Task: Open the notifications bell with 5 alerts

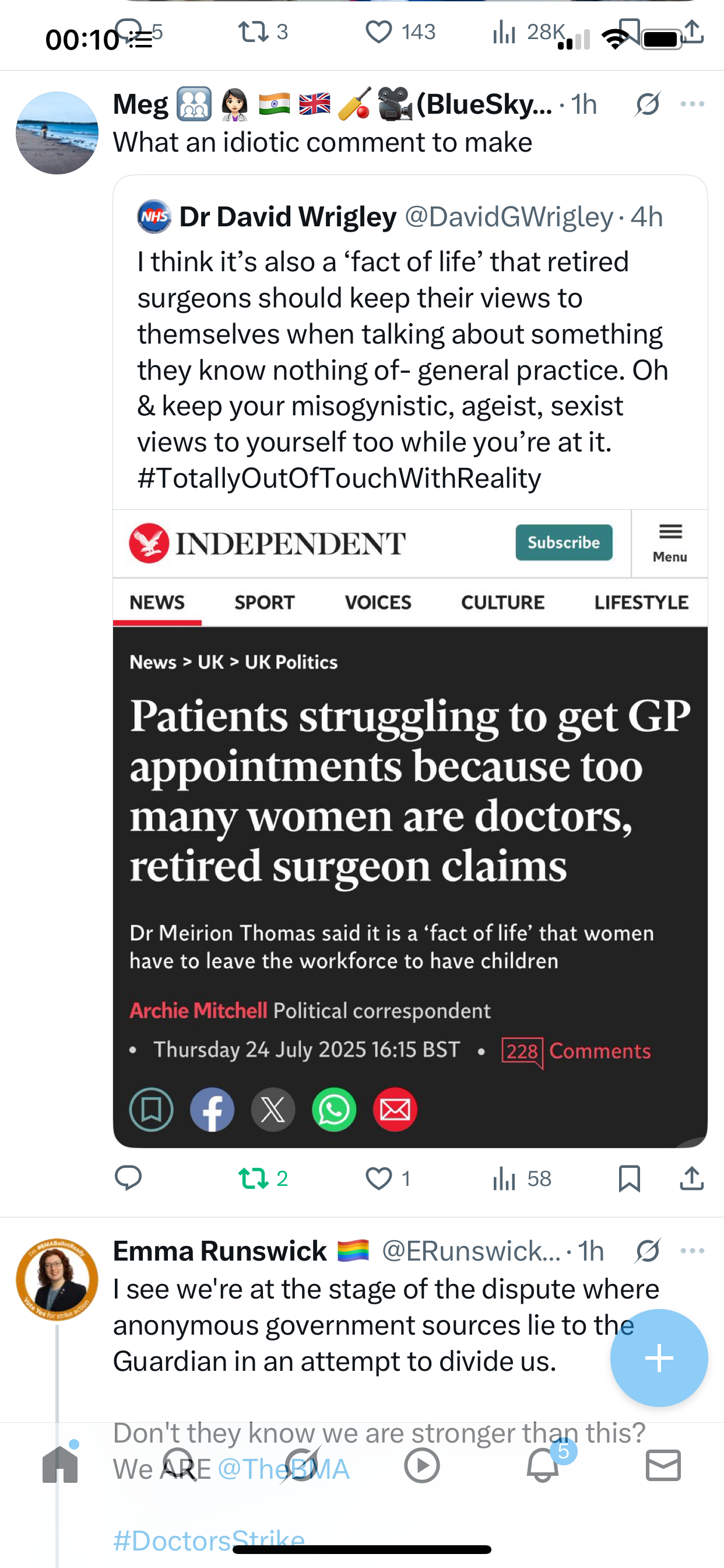Action: click(543, 1464)
